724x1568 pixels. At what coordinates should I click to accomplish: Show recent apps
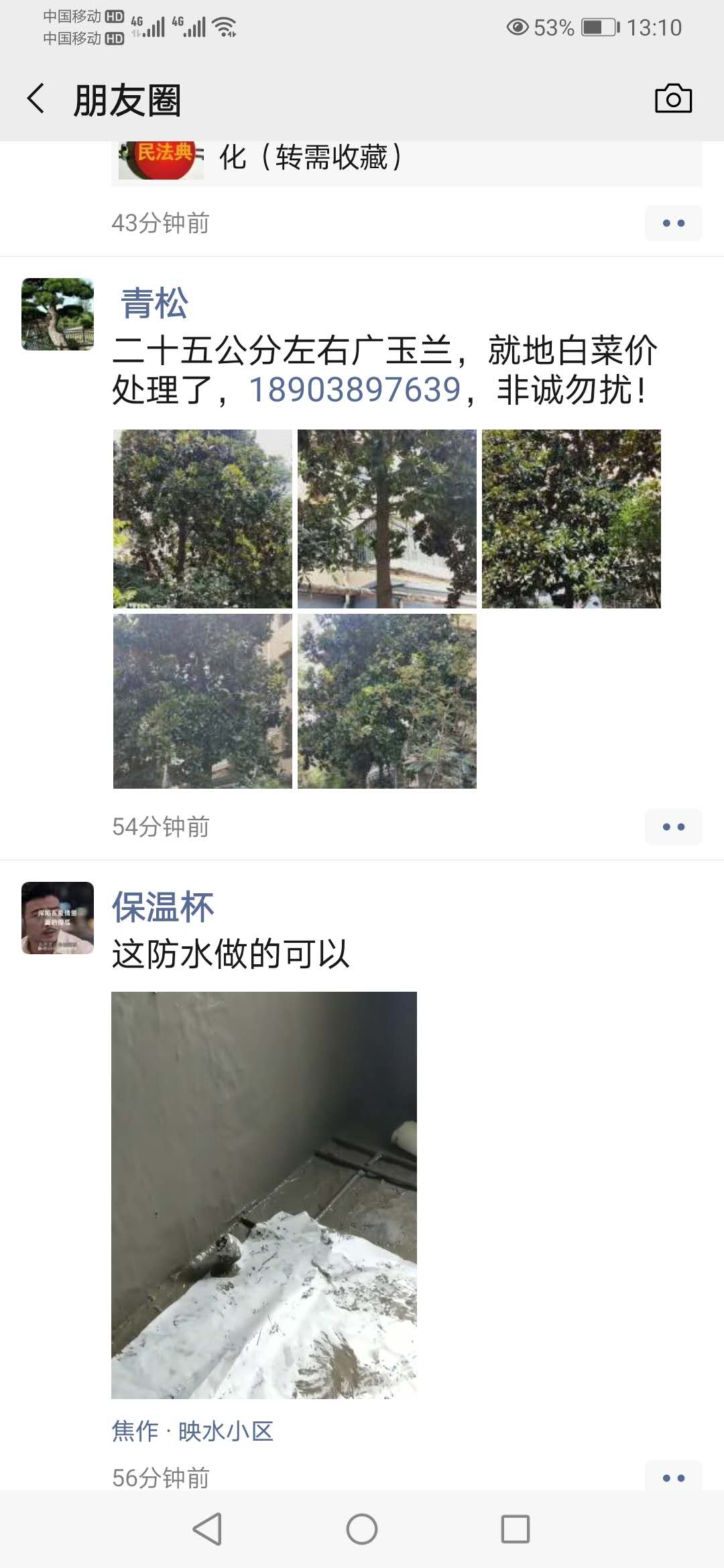click(x=516, y=1529)
